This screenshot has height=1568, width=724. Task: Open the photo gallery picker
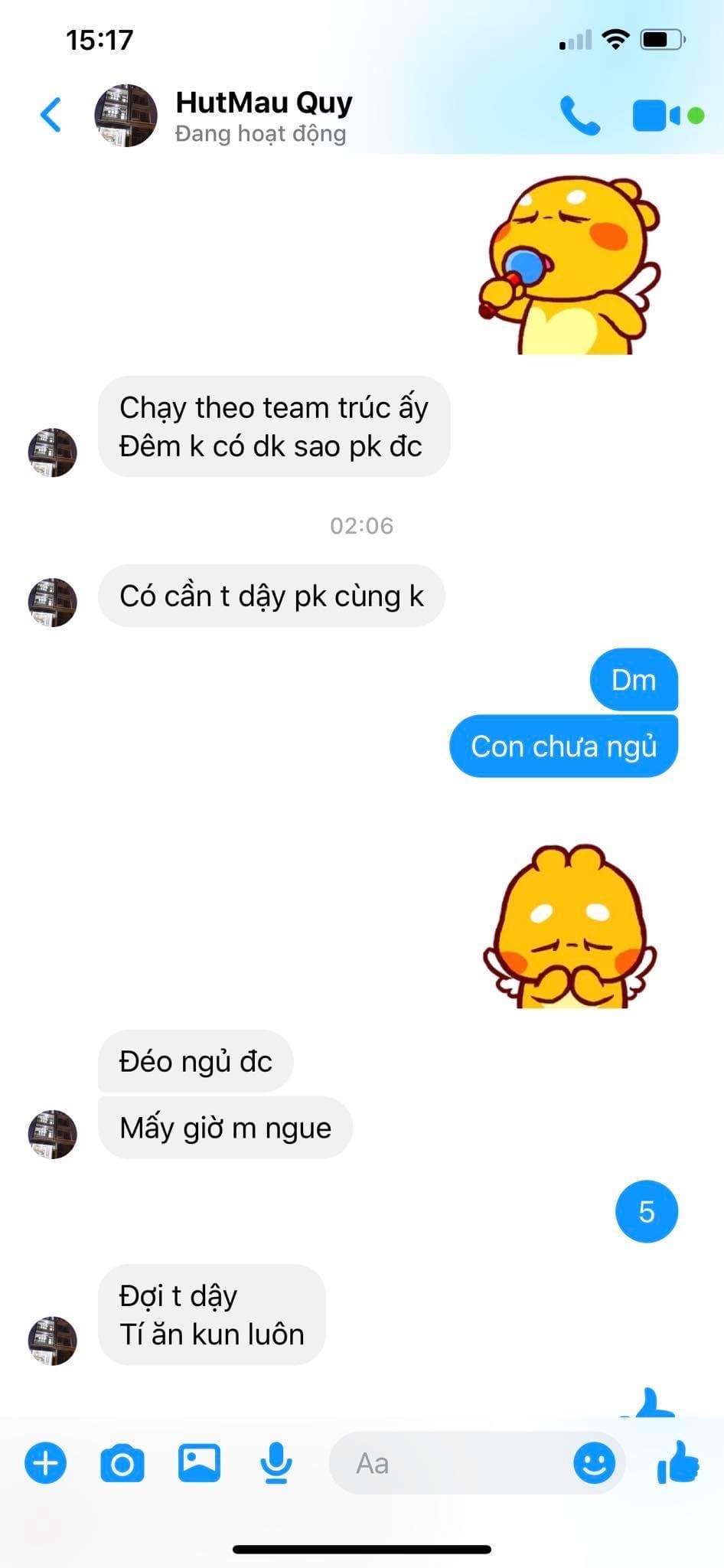tap(199, 1463)
